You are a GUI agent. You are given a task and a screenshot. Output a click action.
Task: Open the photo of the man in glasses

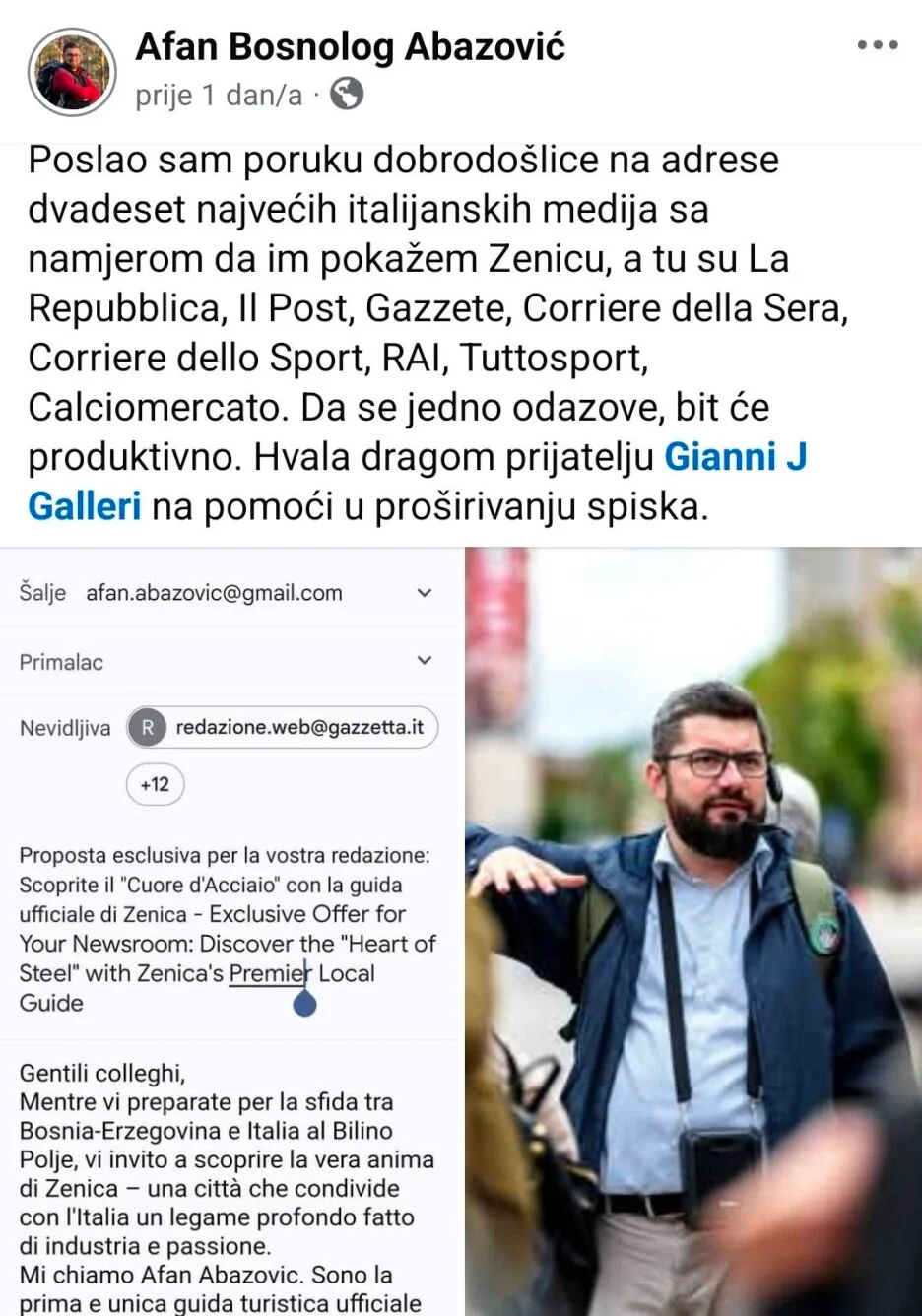point(693,931)
